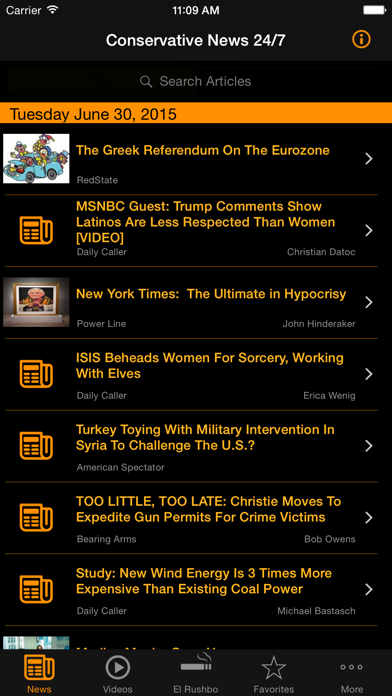Viewport: 392px width, 696px height.
Task: Switch to the Videos tab
Action: click(118, 673)
